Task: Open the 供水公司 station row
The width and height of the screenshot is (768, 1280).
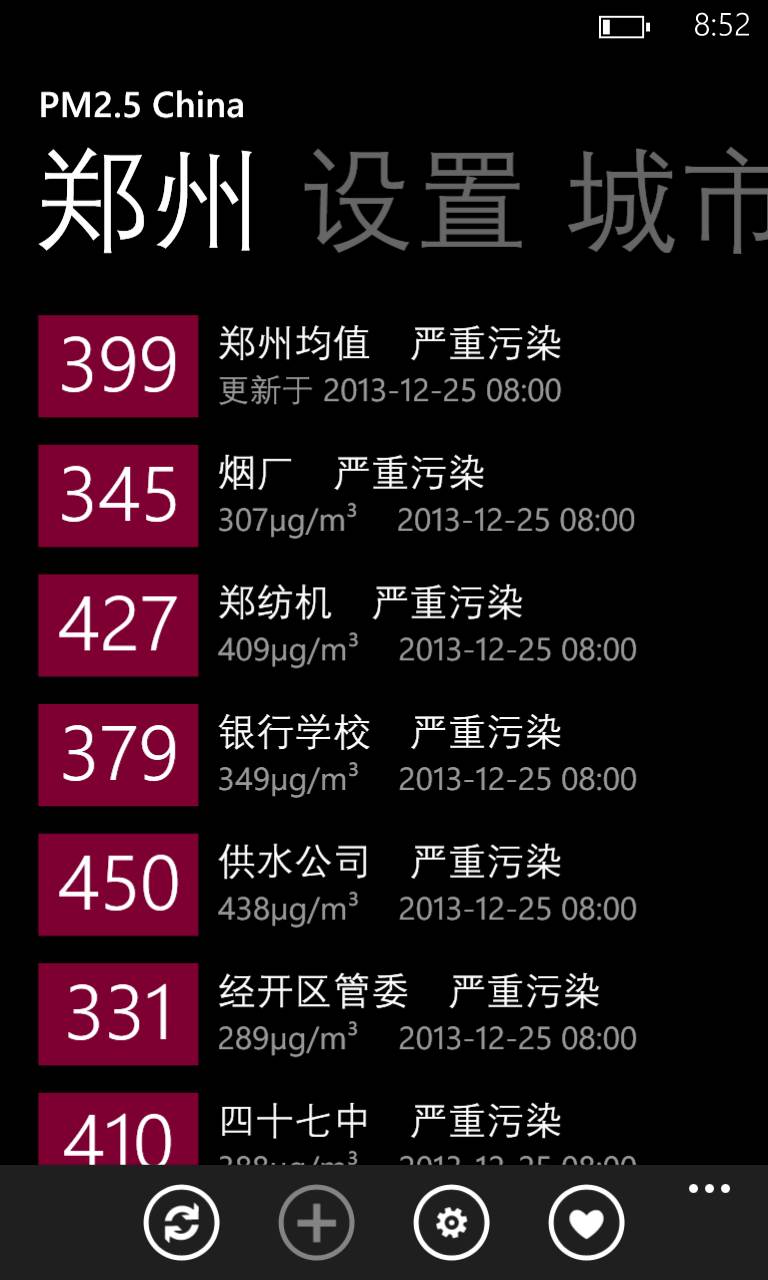Action: (384, 885)
